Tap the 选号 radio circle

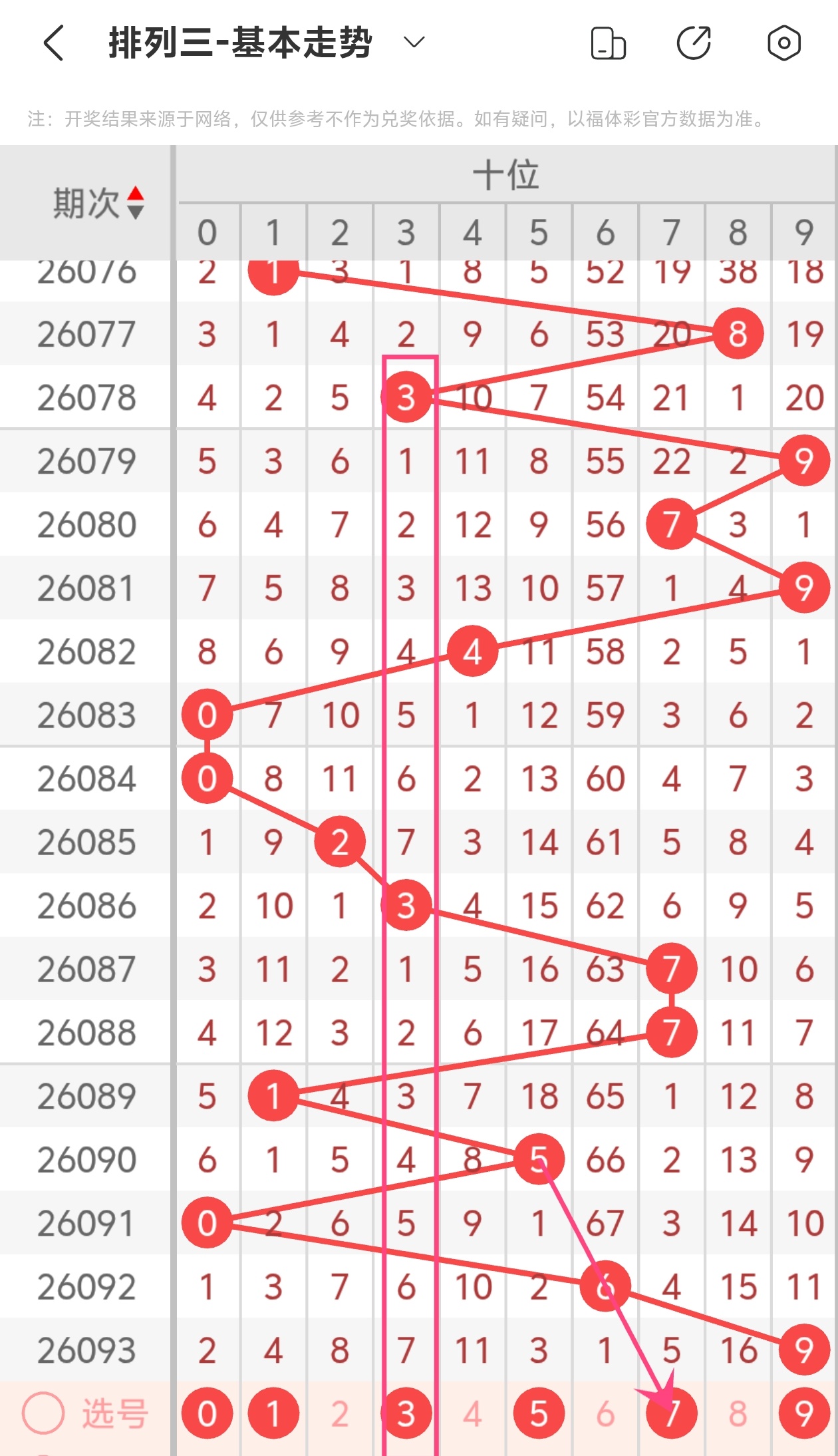43,1413
